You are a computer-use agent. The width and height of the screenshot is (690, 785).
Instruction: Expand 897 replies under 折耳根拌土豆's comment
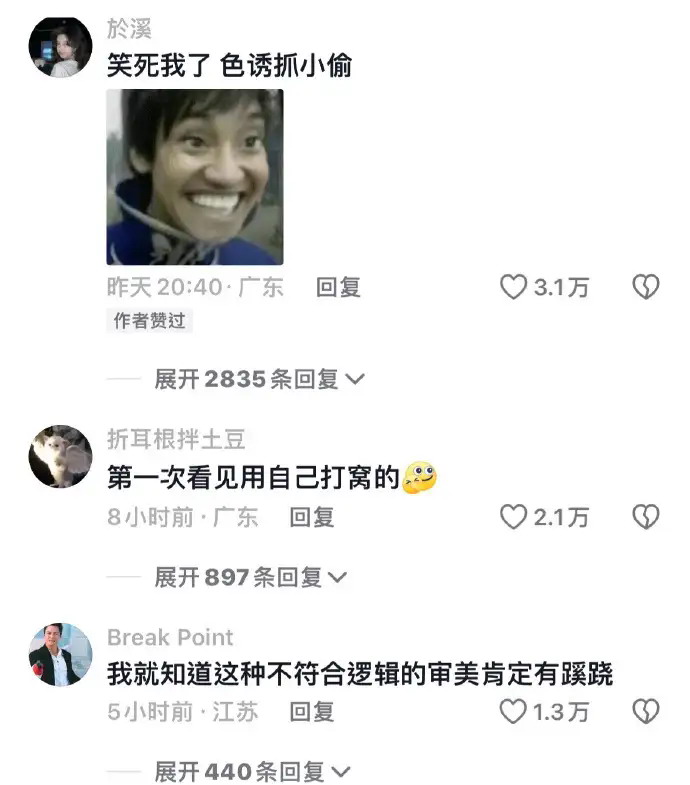coord(249,577)
